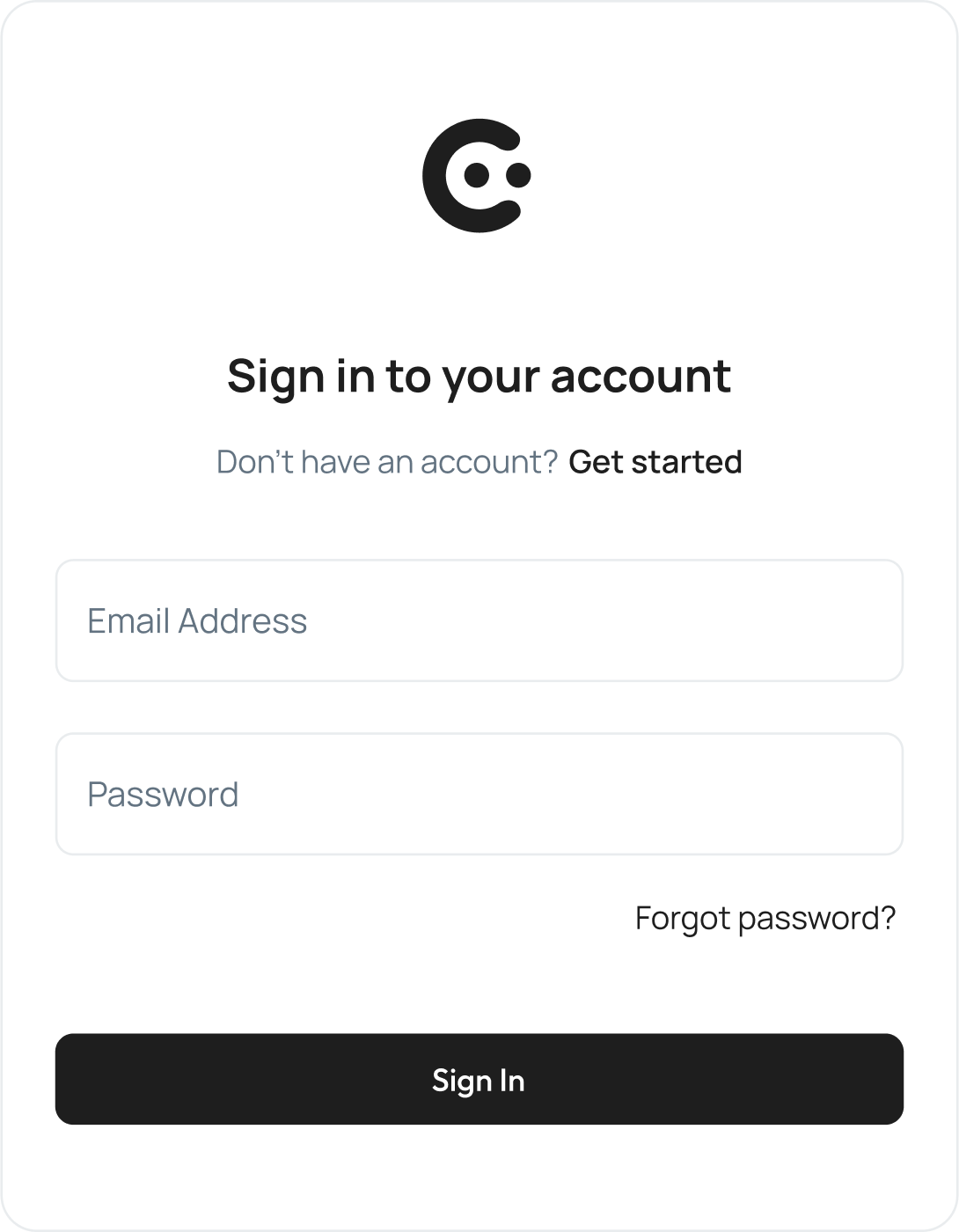
Task: Tap the Email Address field
Action: pos(479,620)
